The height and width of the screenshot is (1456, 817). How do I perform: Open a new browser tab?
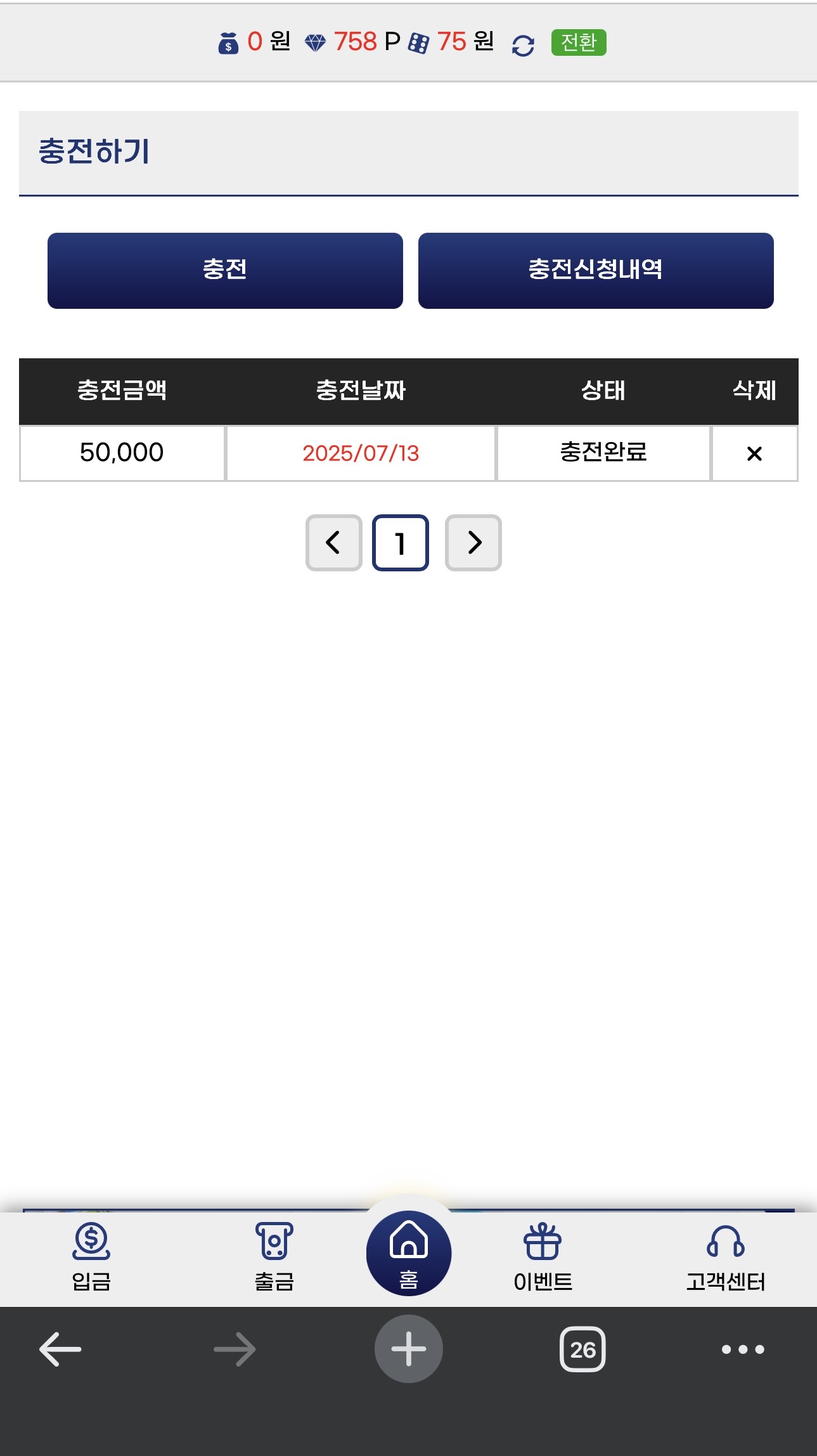409,1349
